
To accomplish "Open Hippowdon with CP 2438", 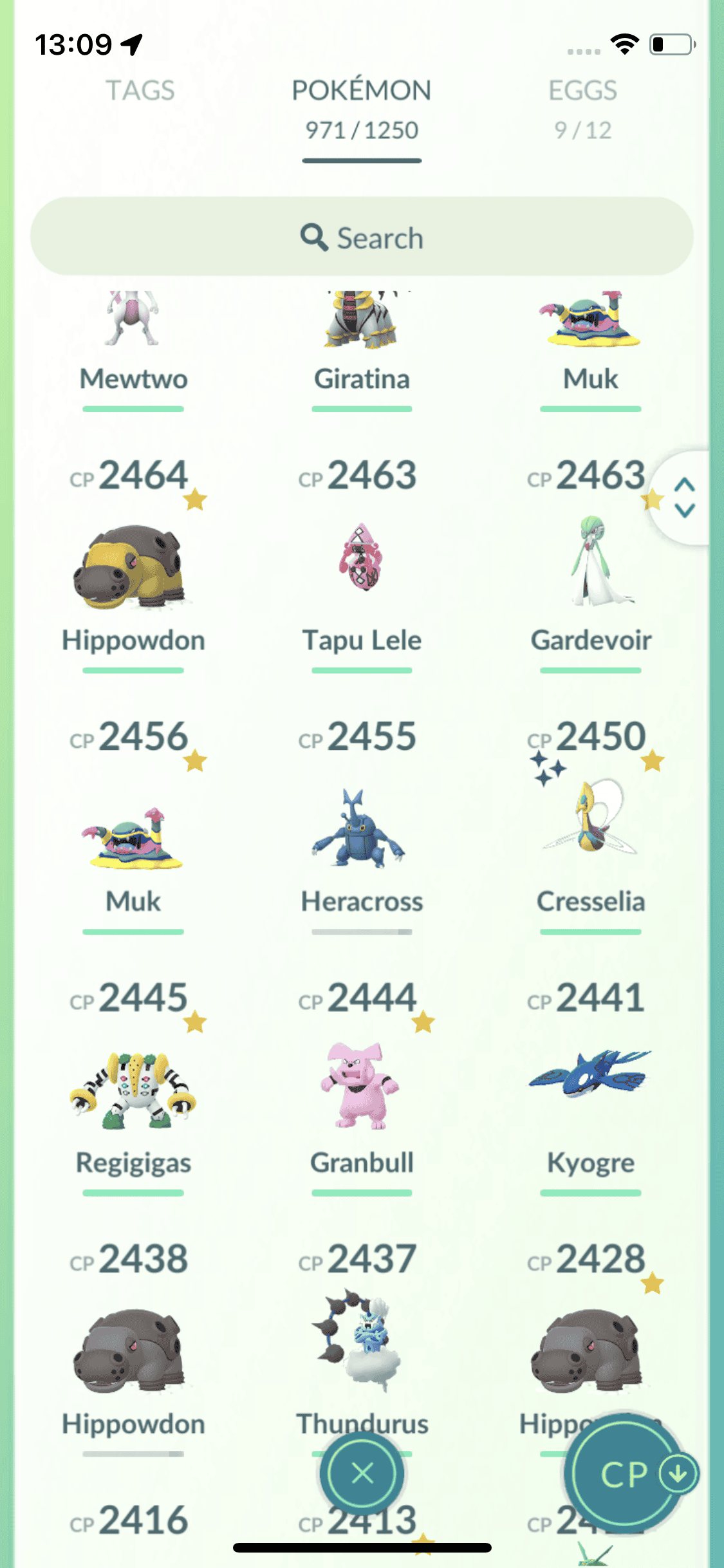I will (133, 1352).
